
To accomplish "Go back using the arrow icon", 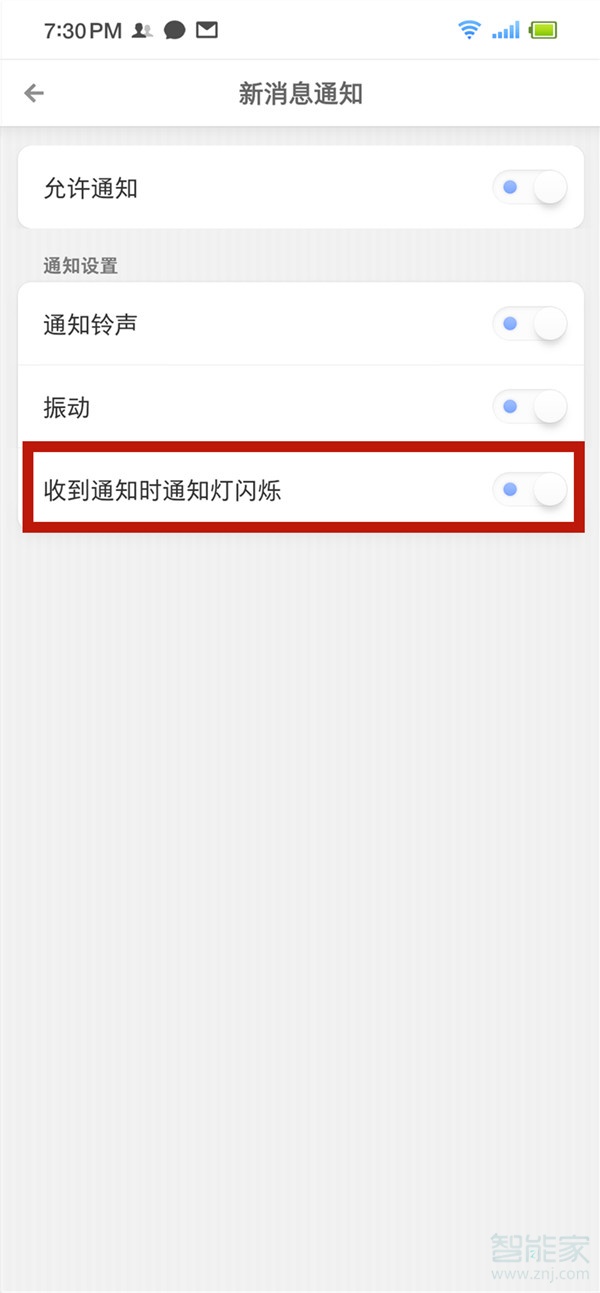I will click(34, 93).
